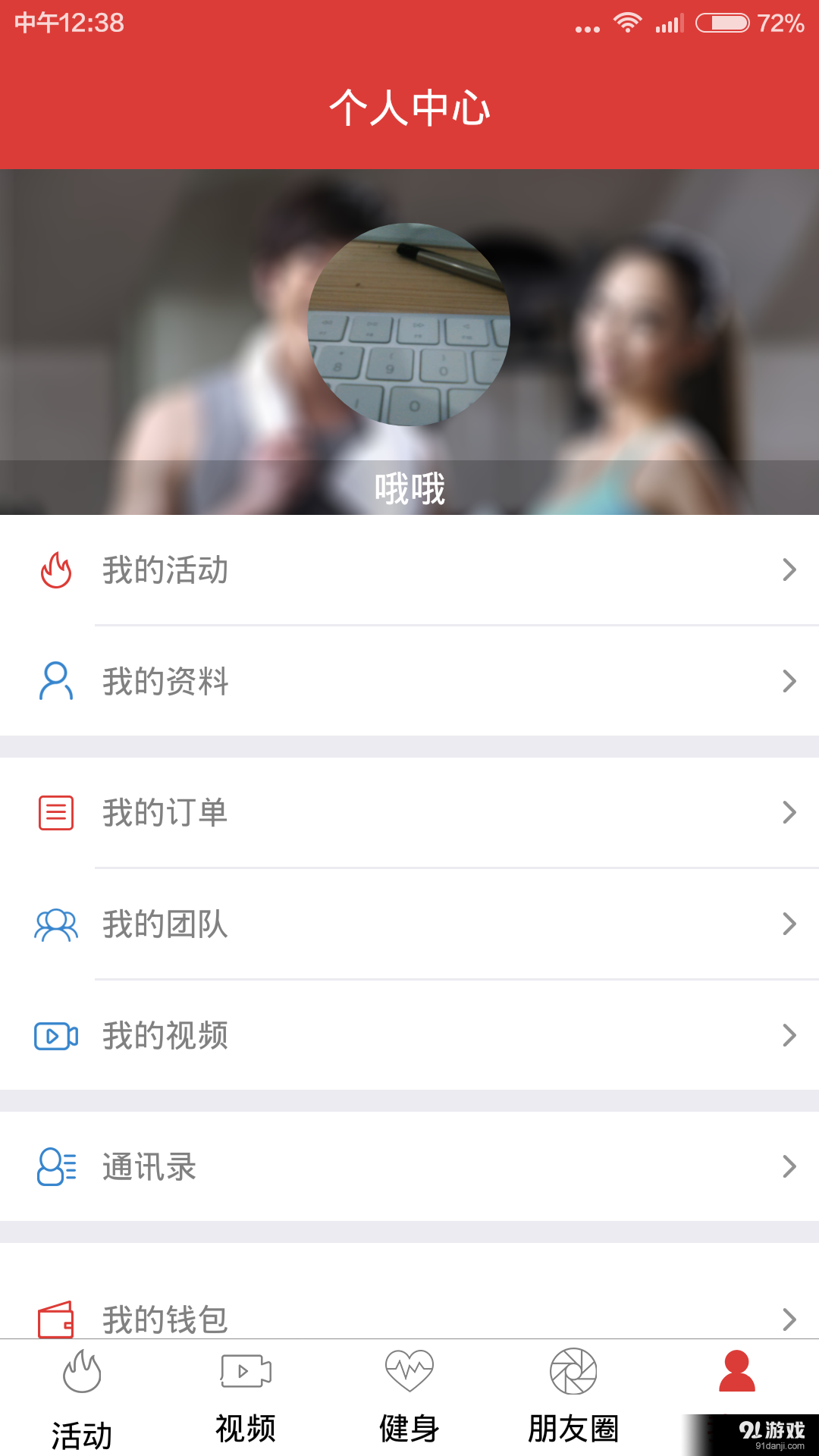Viewport: 819px width, 1456px height.
Task: Open the personal center tab icon
Action: (x=736, y=1382)
